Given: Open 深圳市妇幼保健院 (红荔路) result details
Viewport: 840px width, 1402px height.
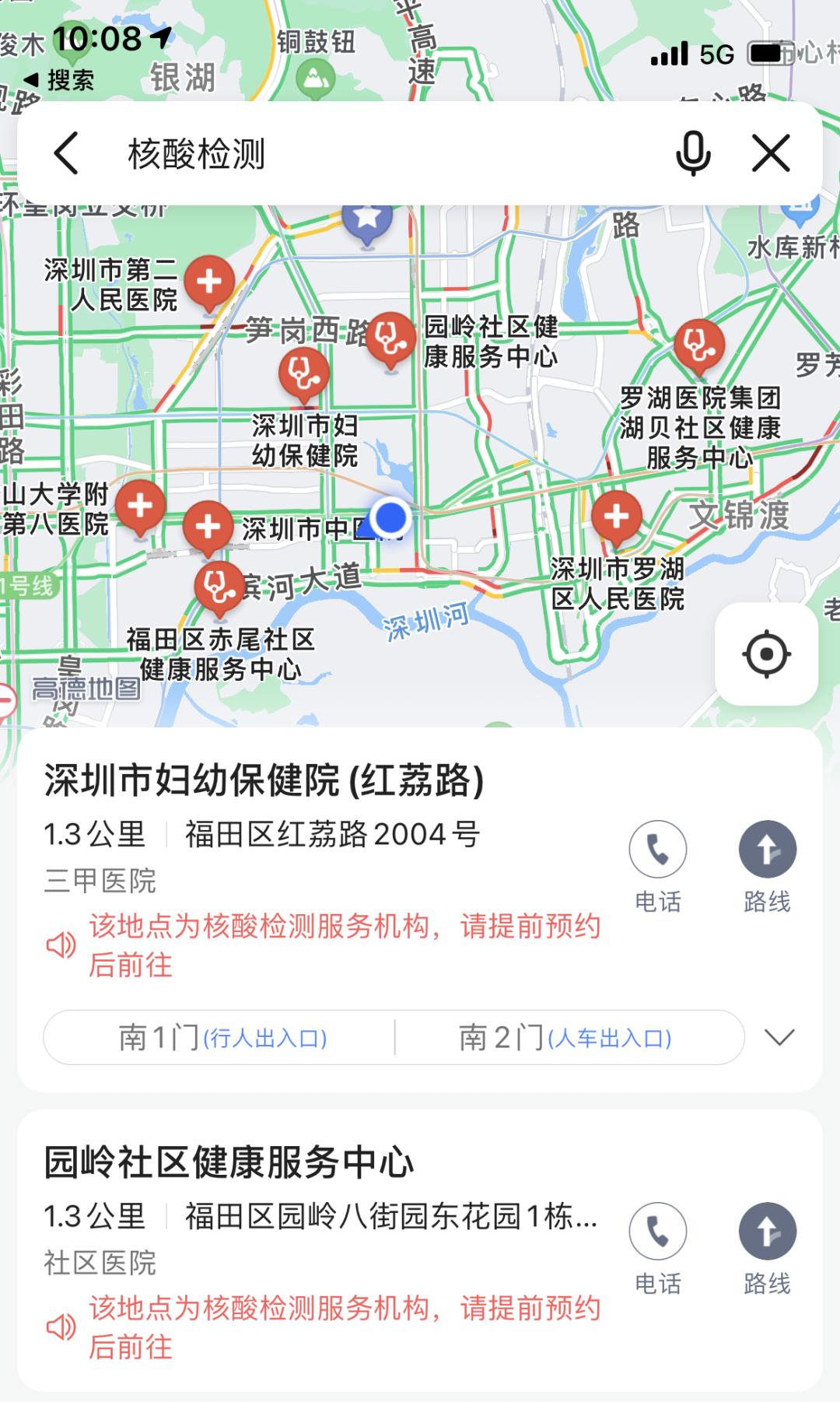Looking at the screenshot, I should pos(264,780).
